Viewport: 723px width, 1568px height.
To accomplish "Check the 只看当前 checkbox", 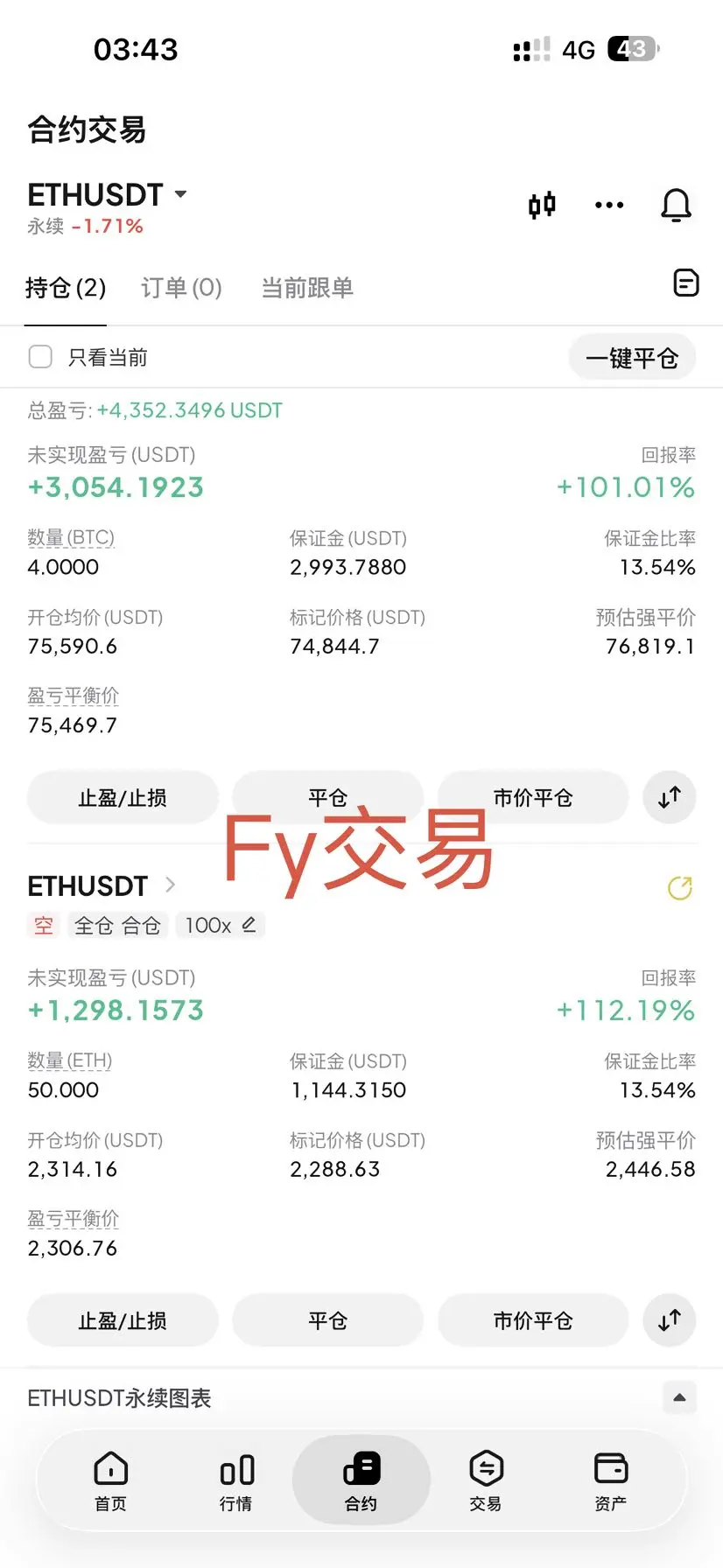I will coord(40,357).
